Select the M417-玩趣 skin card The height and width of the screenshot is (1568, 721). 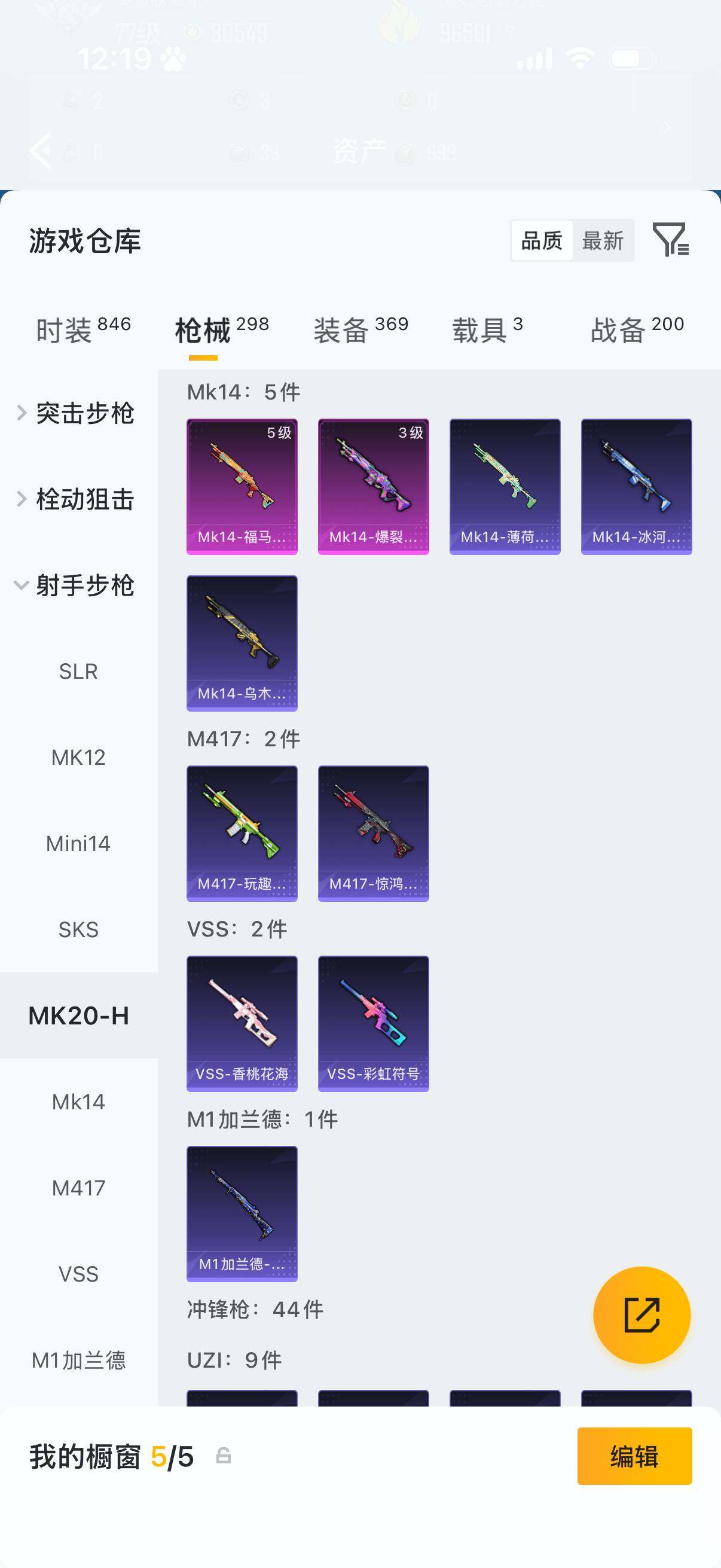click(x=242, y=834)
